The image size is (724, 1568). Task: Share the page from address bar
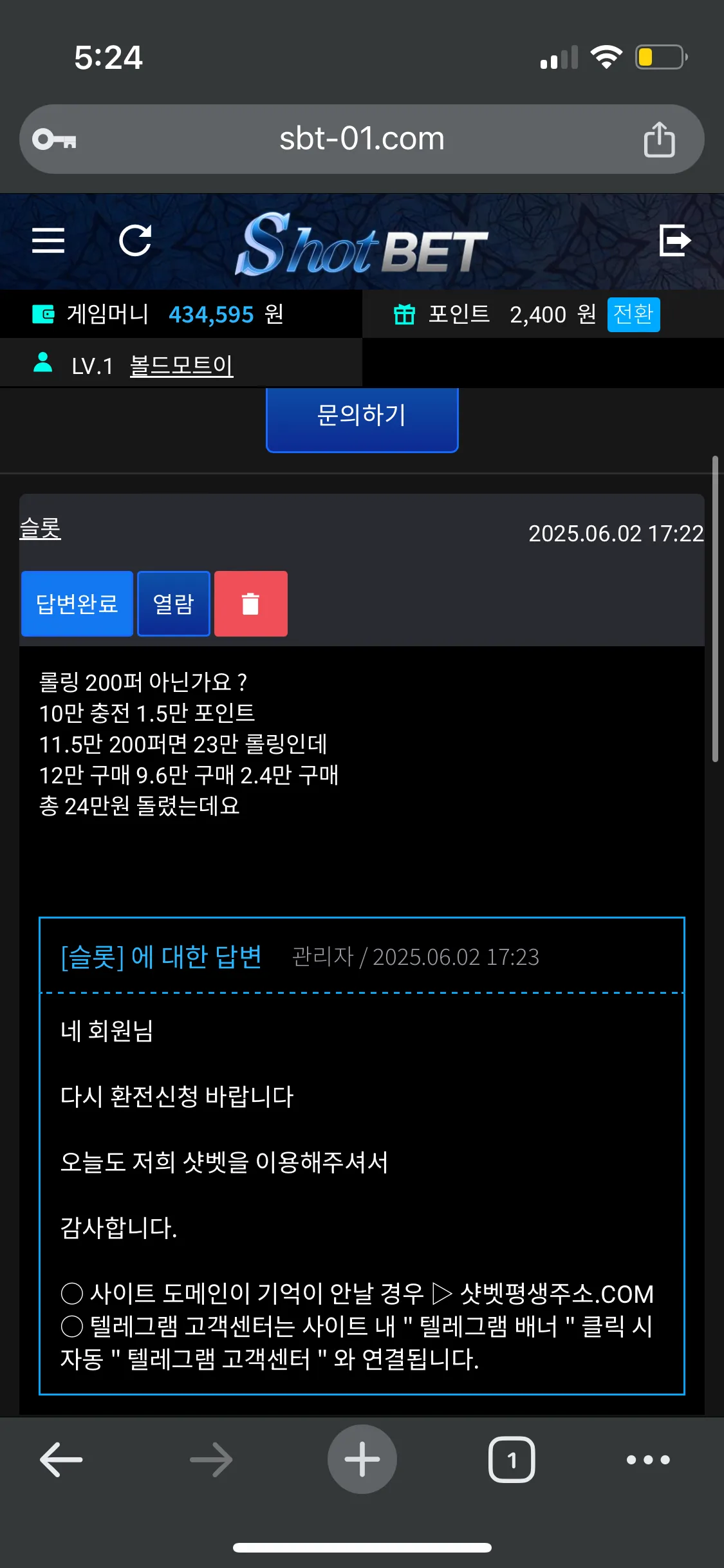[659, 139]
